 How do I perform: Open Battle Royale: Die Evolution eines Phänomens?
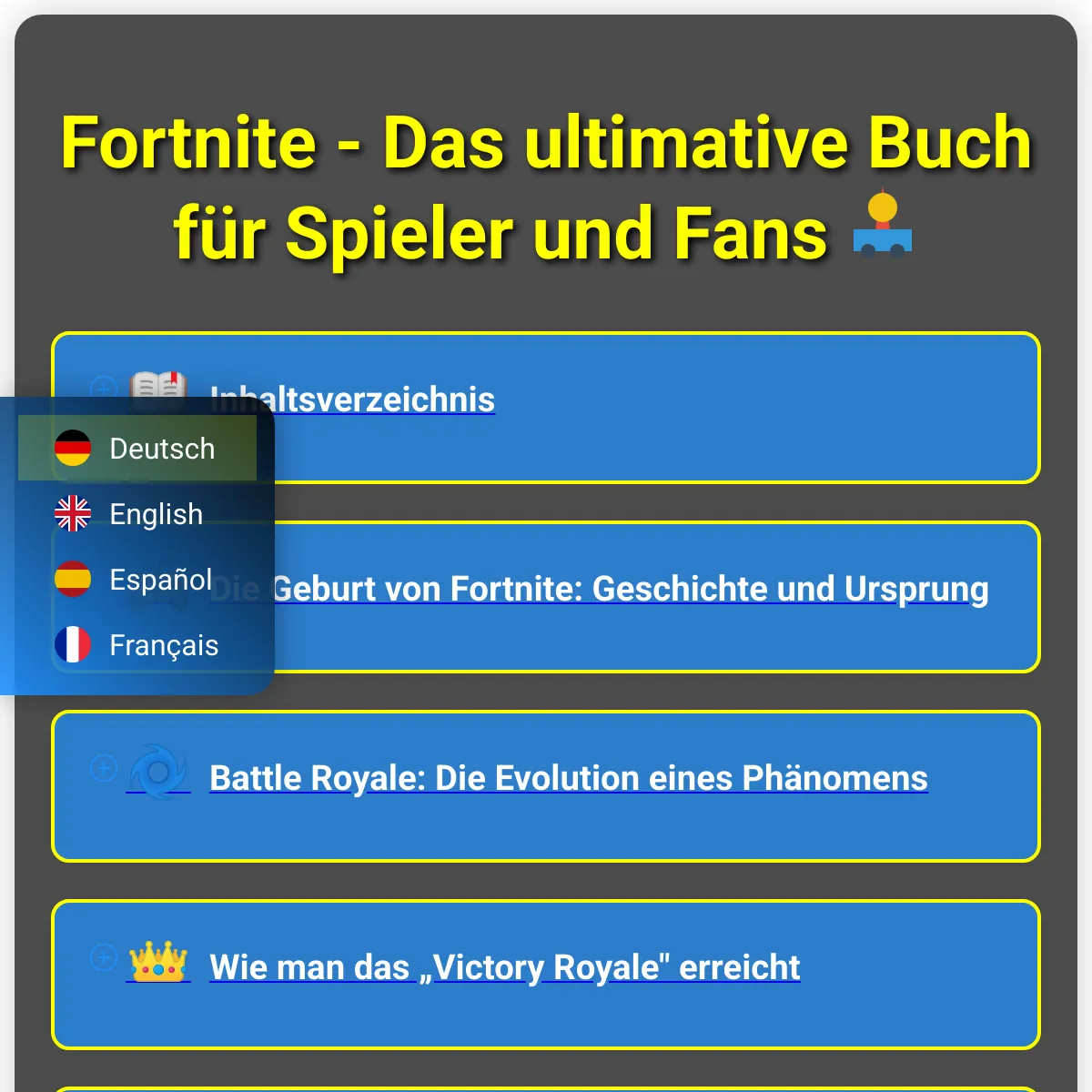(568, 778)
